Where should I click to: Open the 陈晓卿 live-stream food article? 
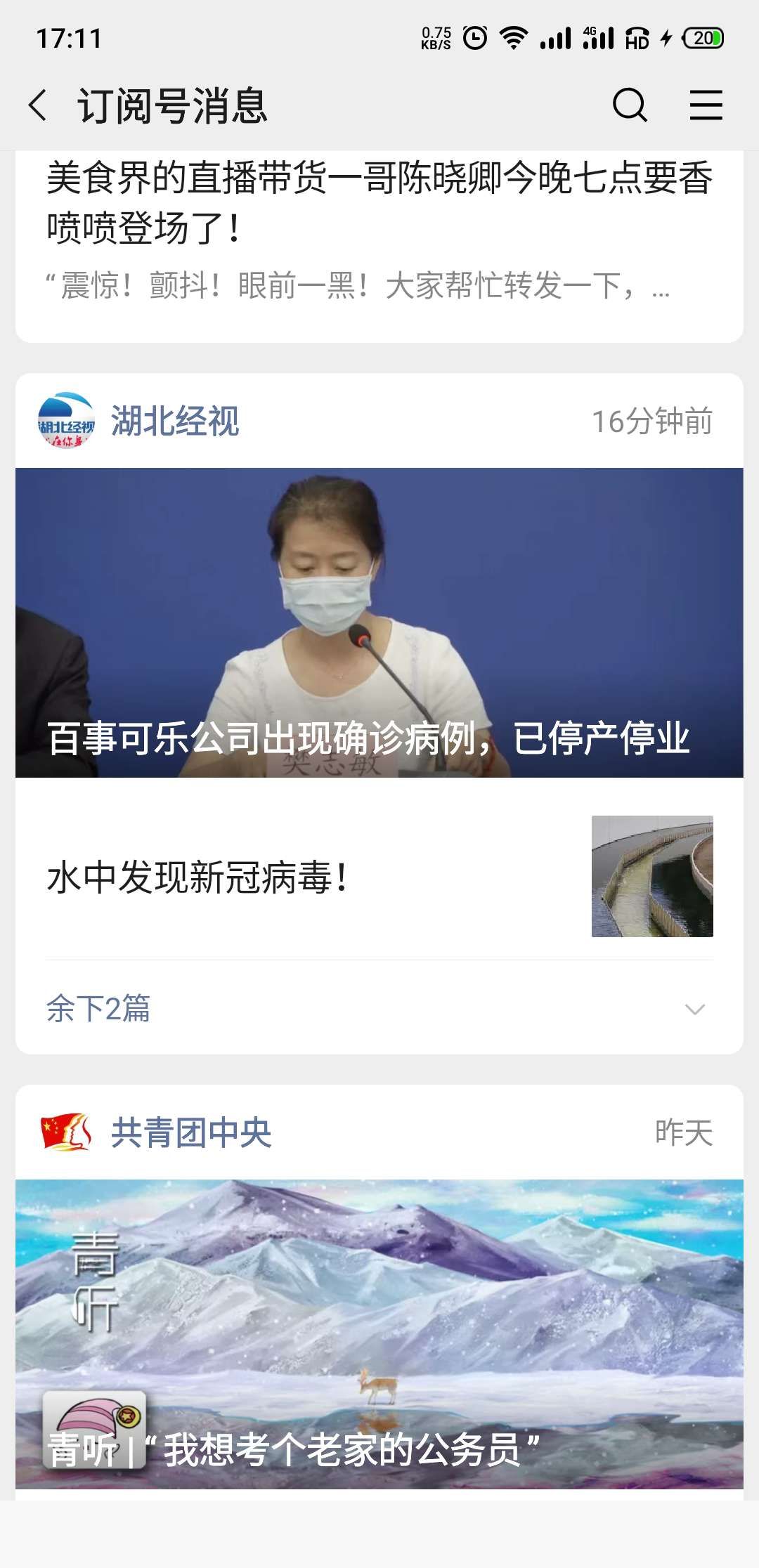click(x=379, y=204)
